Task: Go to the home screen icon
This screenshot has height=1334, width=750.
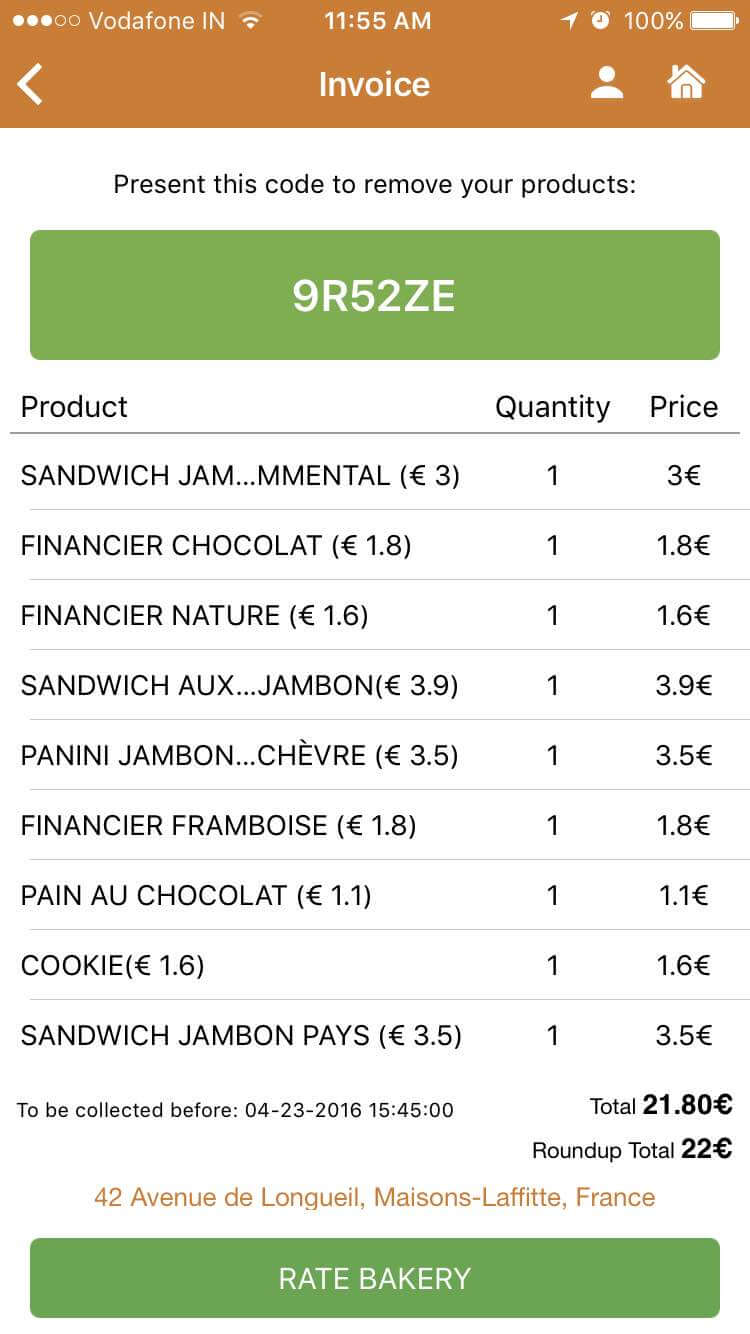Action: (687, 83)
